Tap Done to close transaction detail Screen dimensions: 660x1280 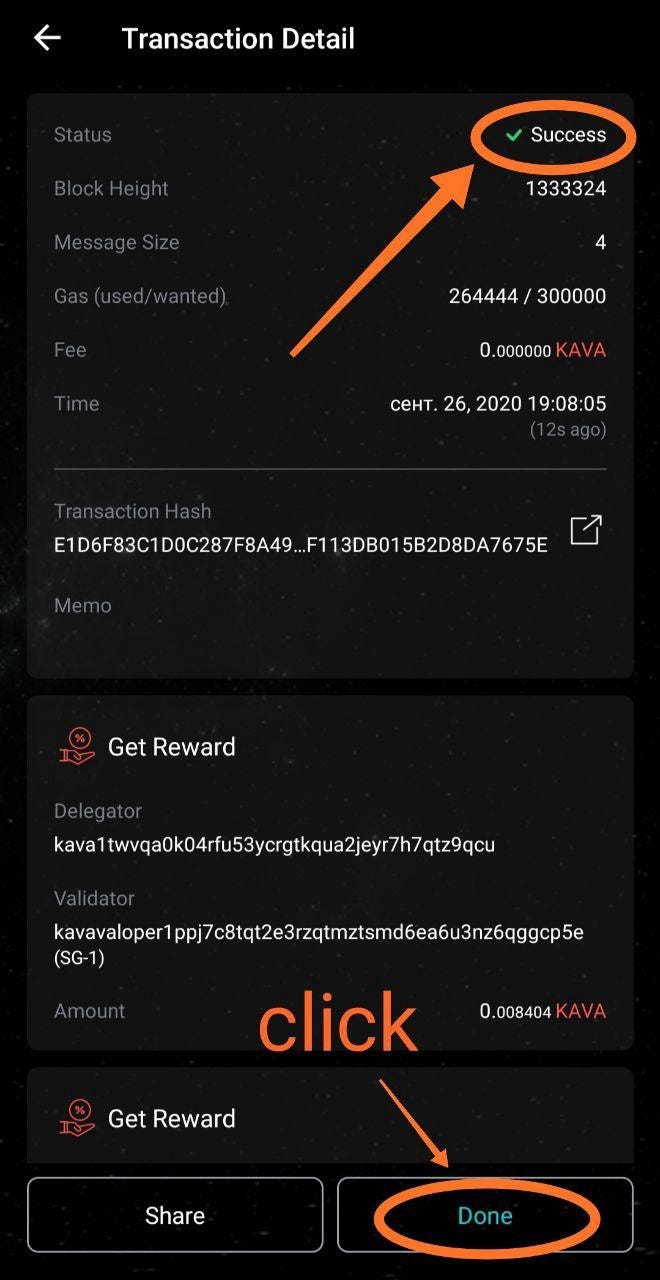pos(485,1215)
